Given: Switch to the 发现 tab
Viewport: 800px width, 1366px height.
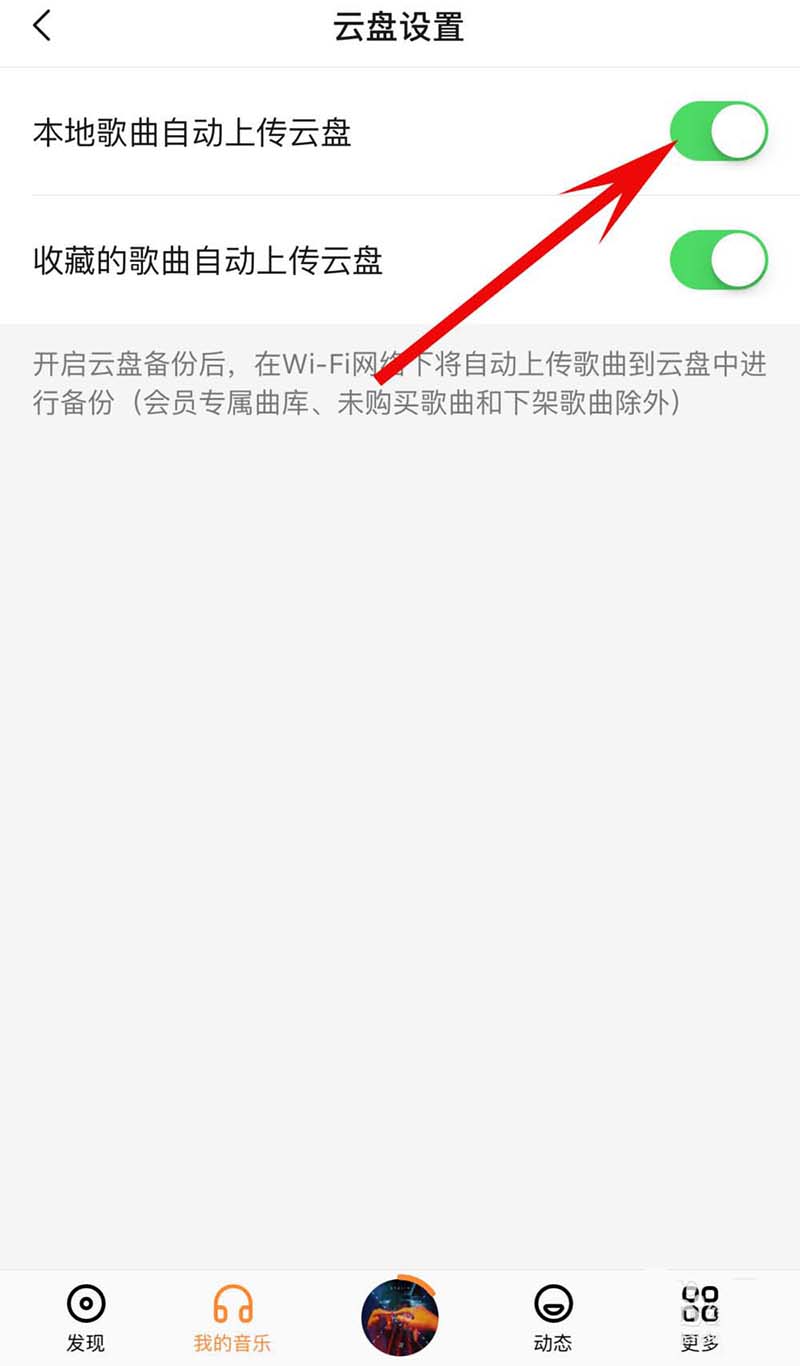Looking at the screenshot, I should click(86, 1317).
